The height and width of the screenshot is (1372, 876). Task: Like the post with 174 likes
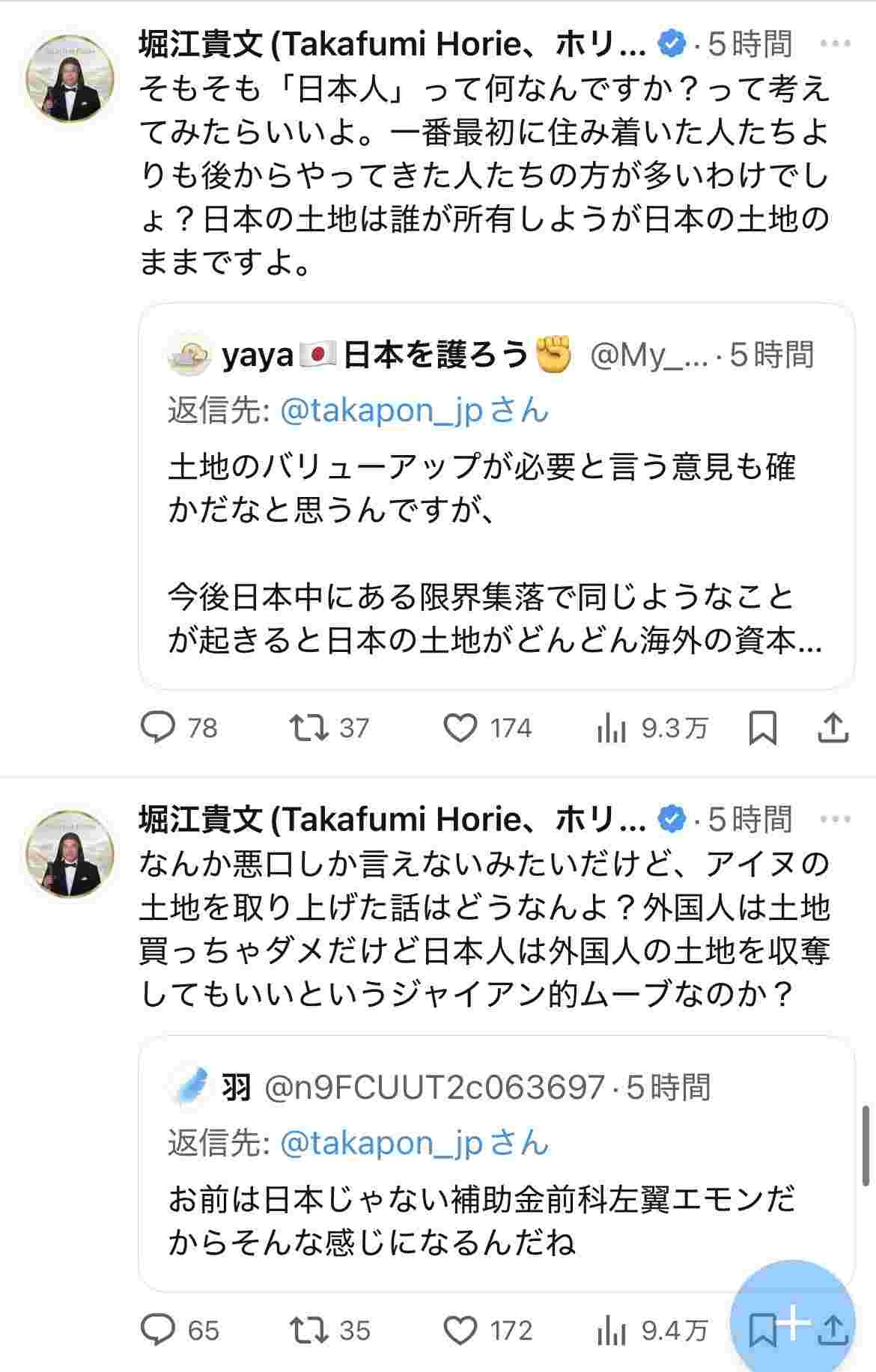460,728
